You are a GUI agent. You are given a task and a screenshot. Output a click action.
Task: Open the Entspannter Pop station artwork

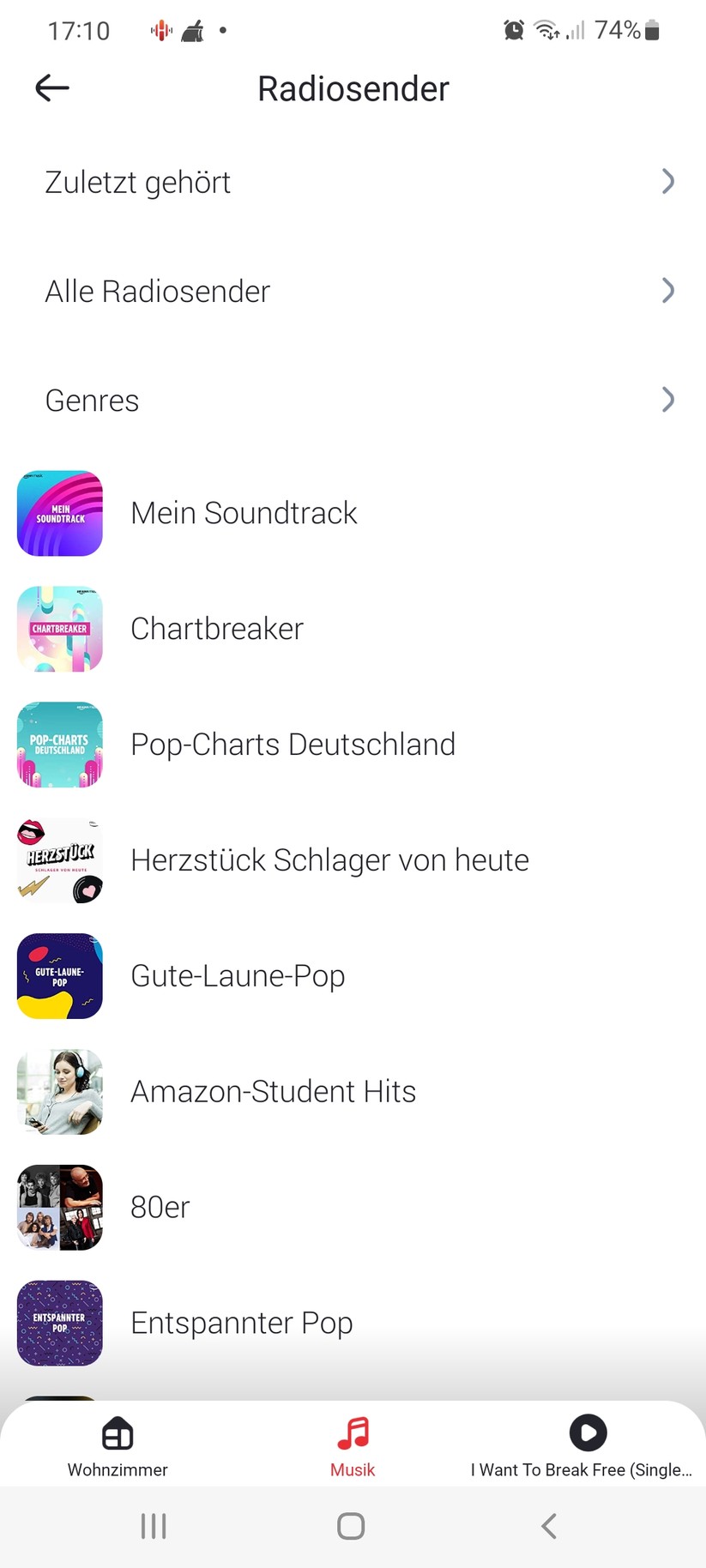point(59,1323)
